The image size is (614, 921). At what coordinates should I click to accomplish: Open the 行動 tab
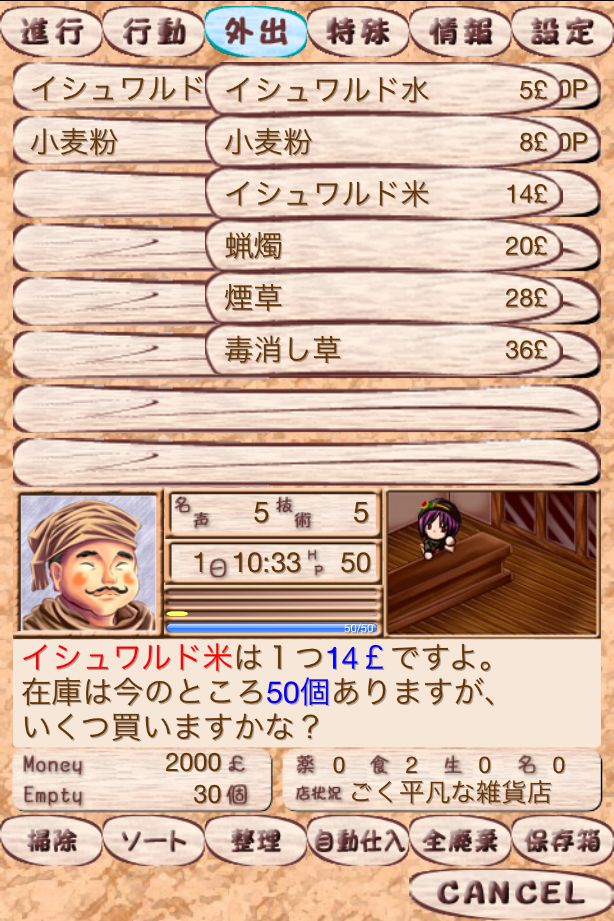[x=154, y=31]
